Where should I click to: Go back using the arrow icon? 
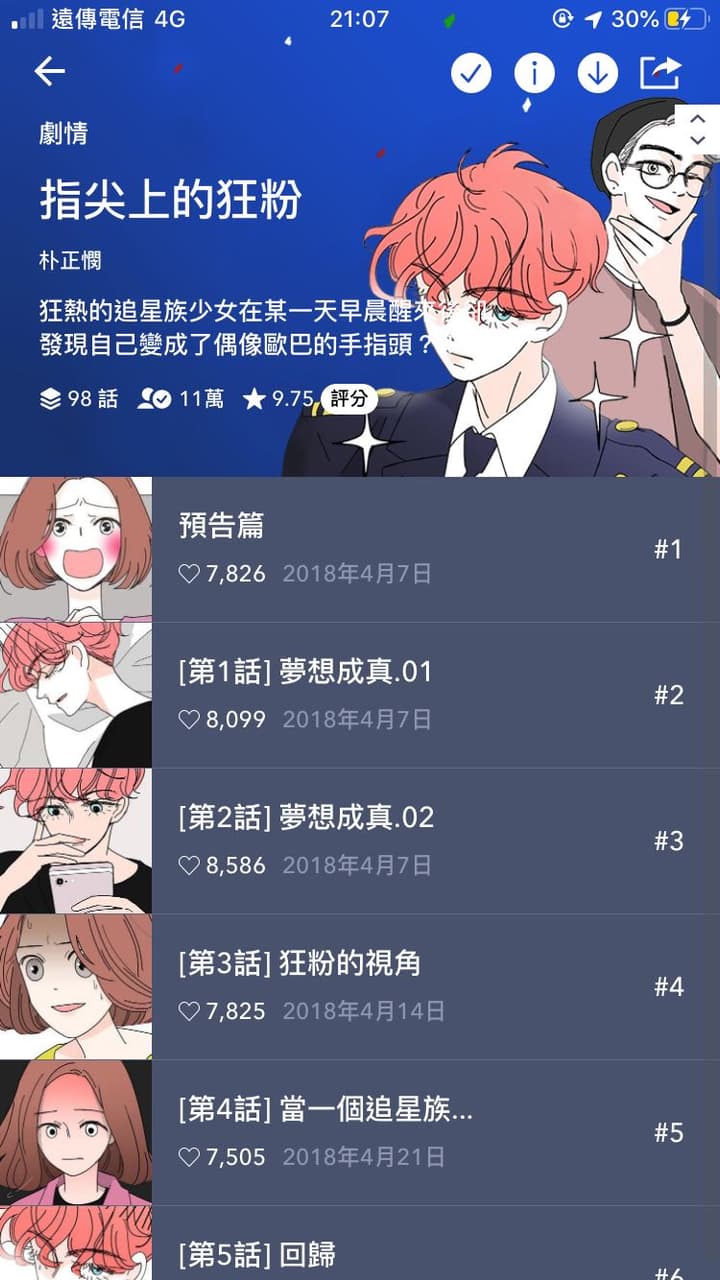click(x=49, y=71)
